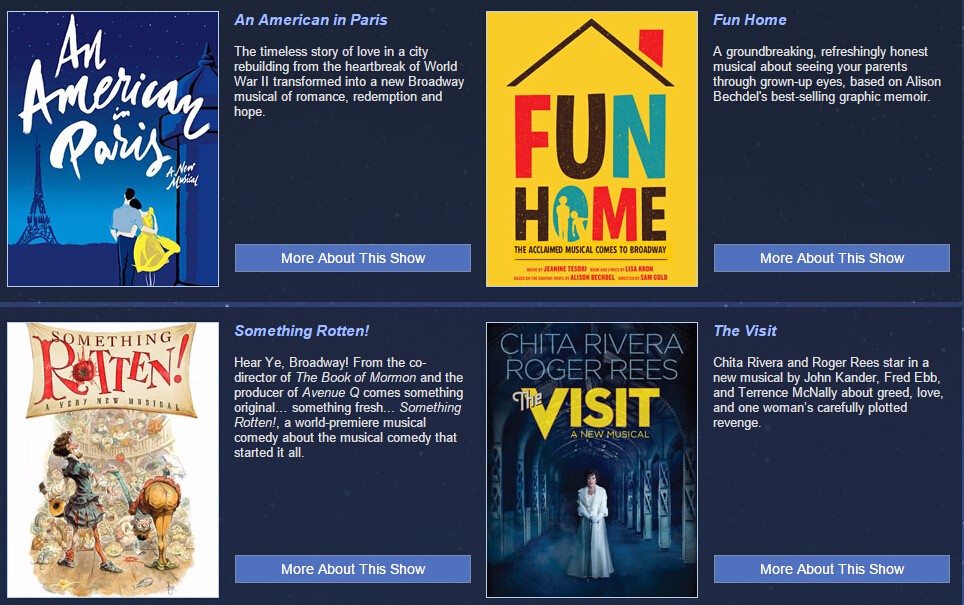Open the Fun Home title link
Image resolution: width=964 pixels, height=605 pixels.
pyautogui.click(x=750, y=20)
